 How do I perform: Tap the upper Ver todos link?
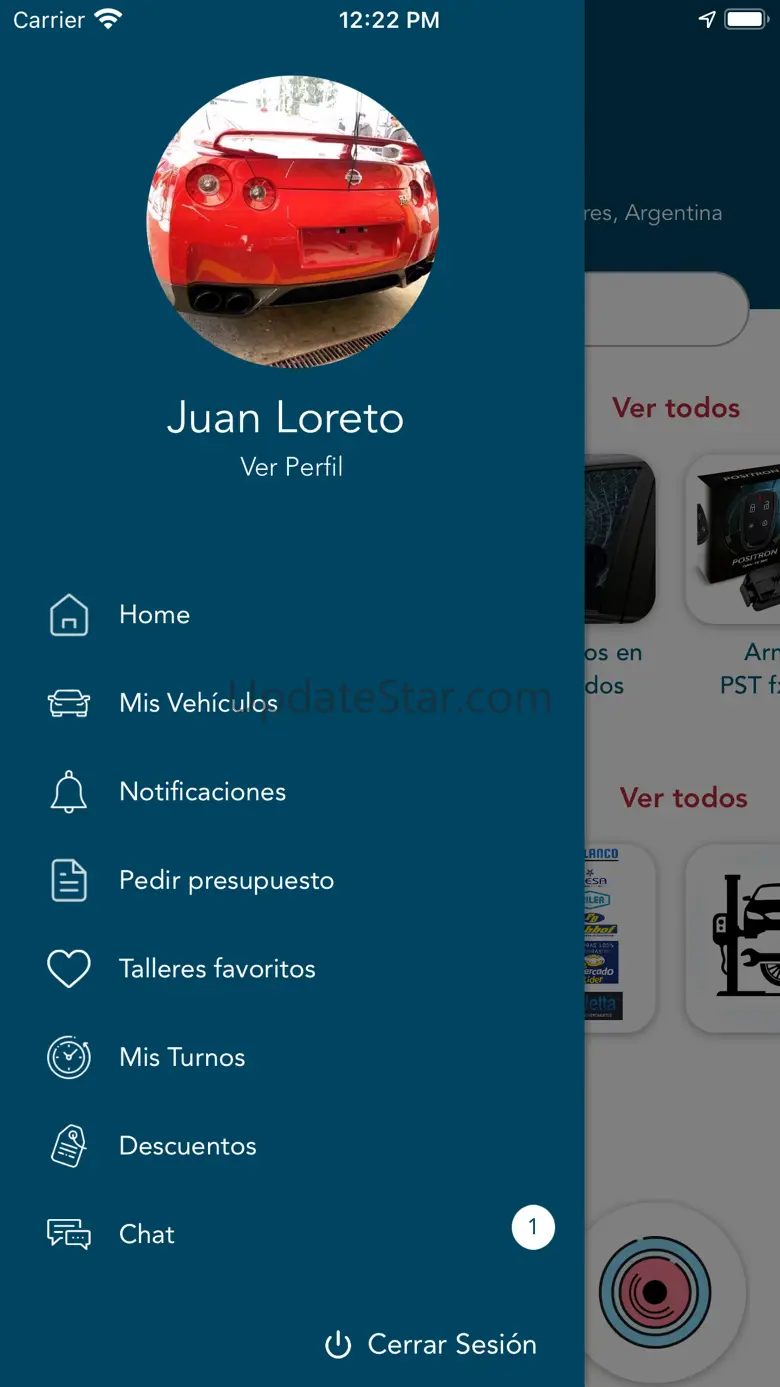pyautogui.click(x=676, y=408)
